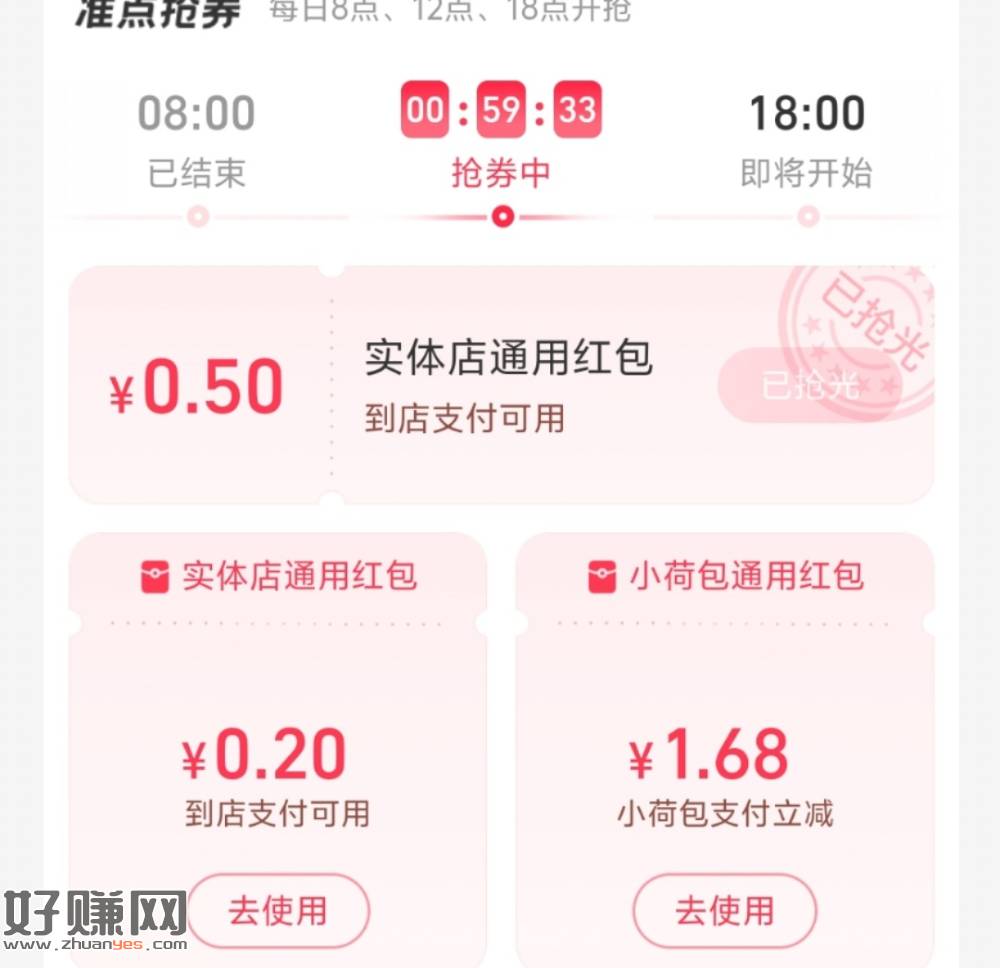Switch to the 08:00 已结束 time slot
Viewport: 1000px width, 968px height.
197,140
